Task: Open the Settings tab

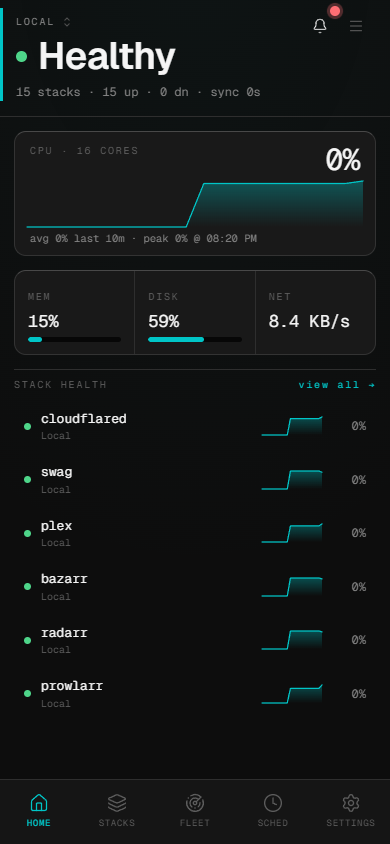Action: click(351, 811)
